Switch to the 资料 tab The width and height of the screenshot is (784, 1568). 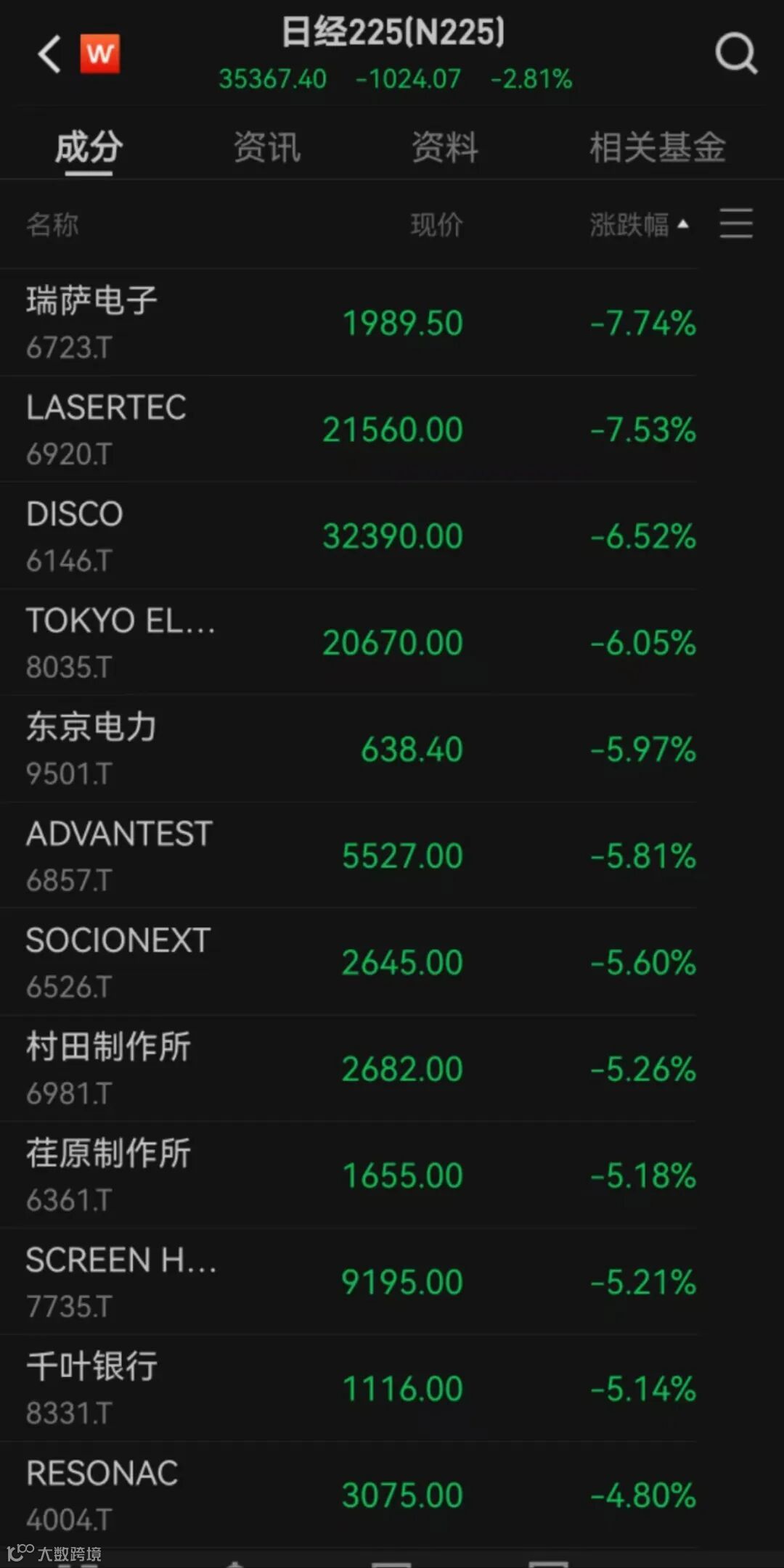(444, 147)
